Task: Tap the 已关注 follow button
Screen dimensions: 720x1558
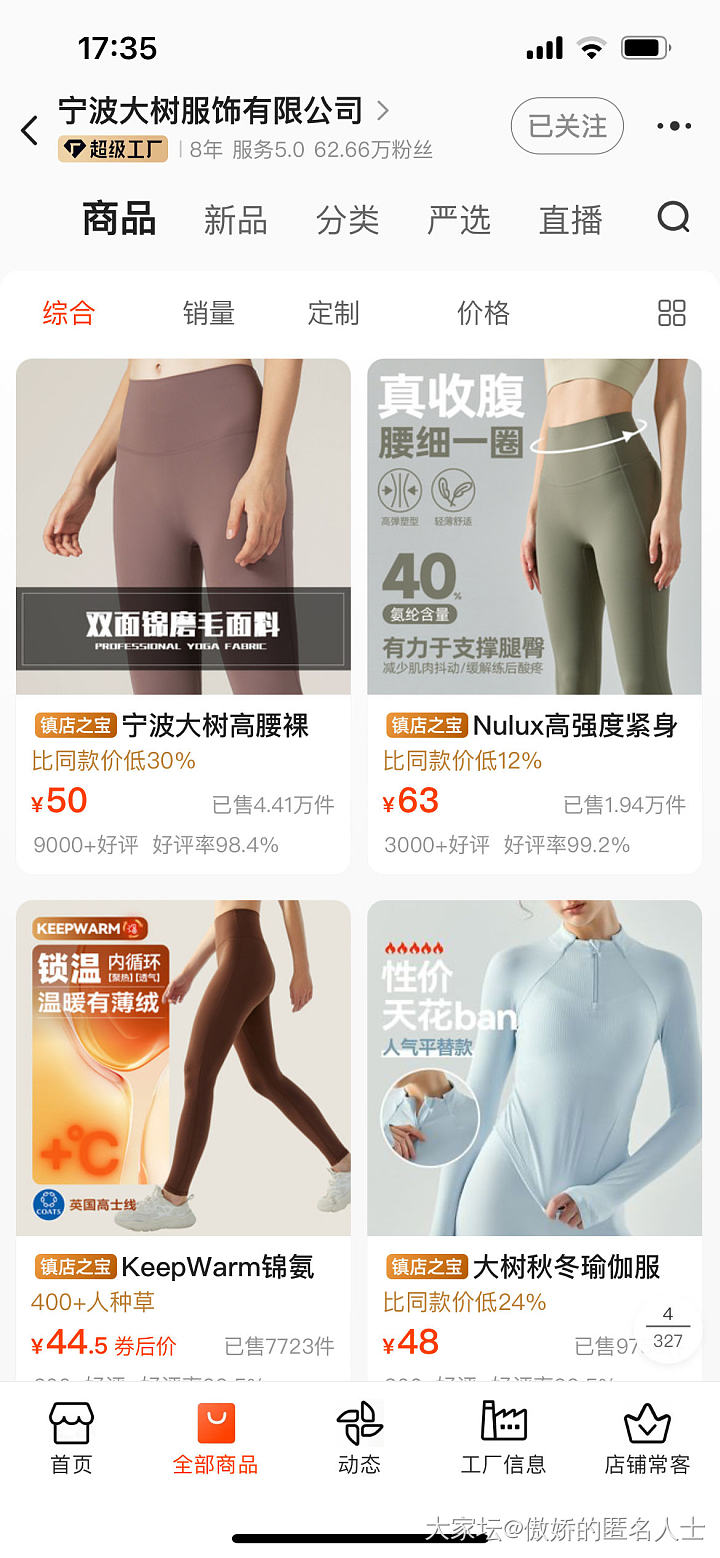Action: (x=567, y=126)
